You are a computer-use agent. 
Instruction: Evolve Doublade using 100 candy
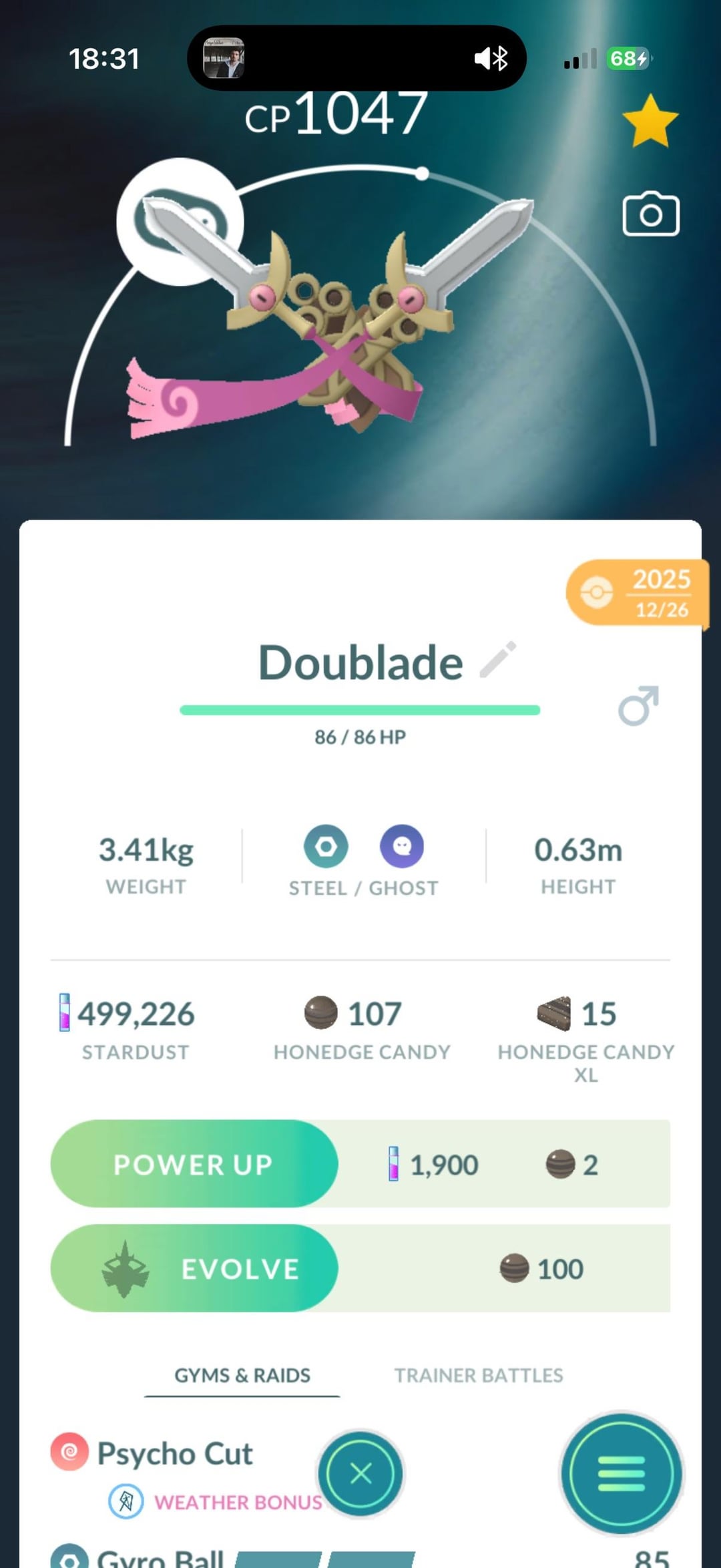[x=194, y=1268]
